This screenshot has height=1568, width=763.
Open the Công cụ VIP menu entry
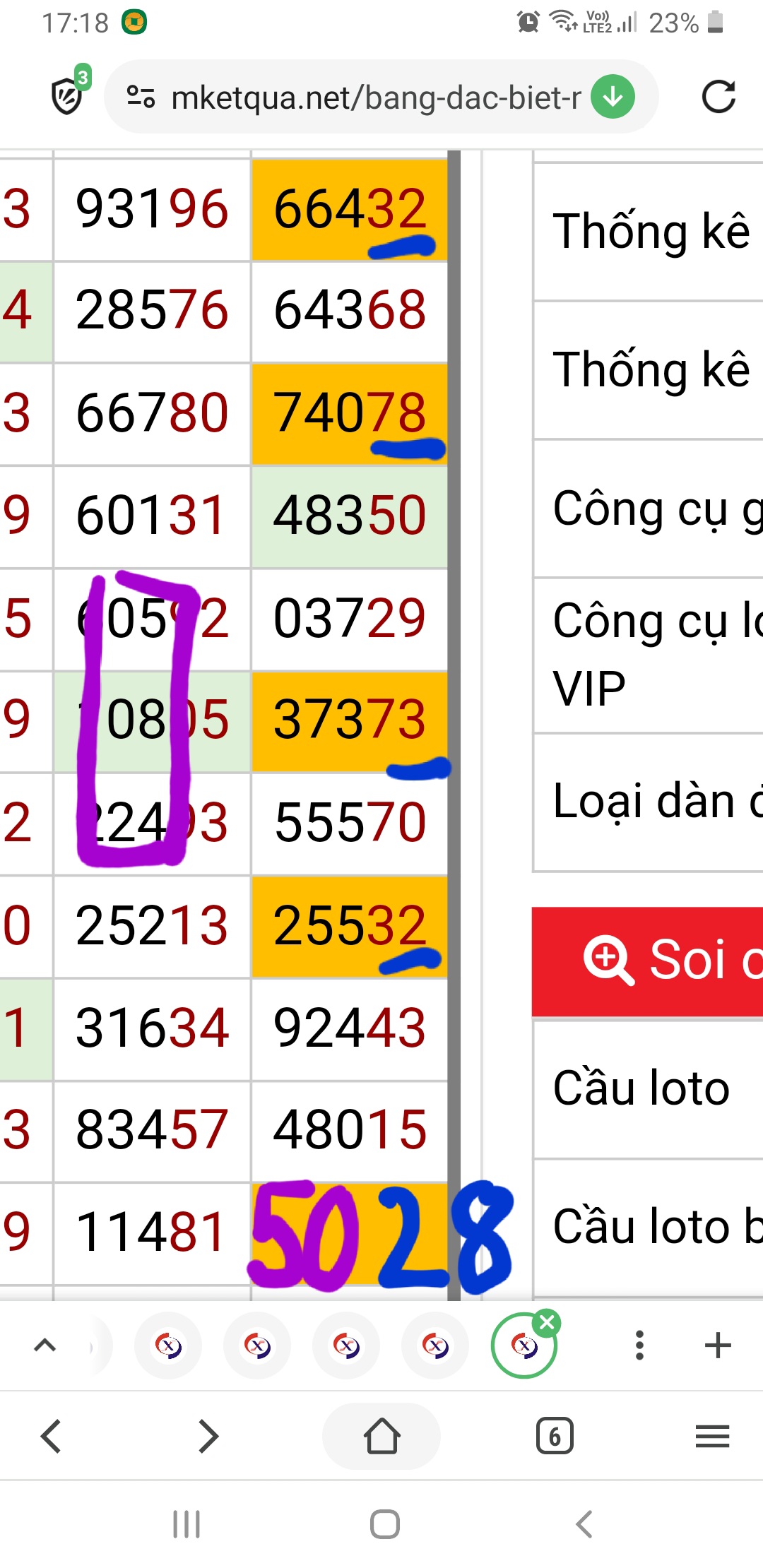click(647, 655)
